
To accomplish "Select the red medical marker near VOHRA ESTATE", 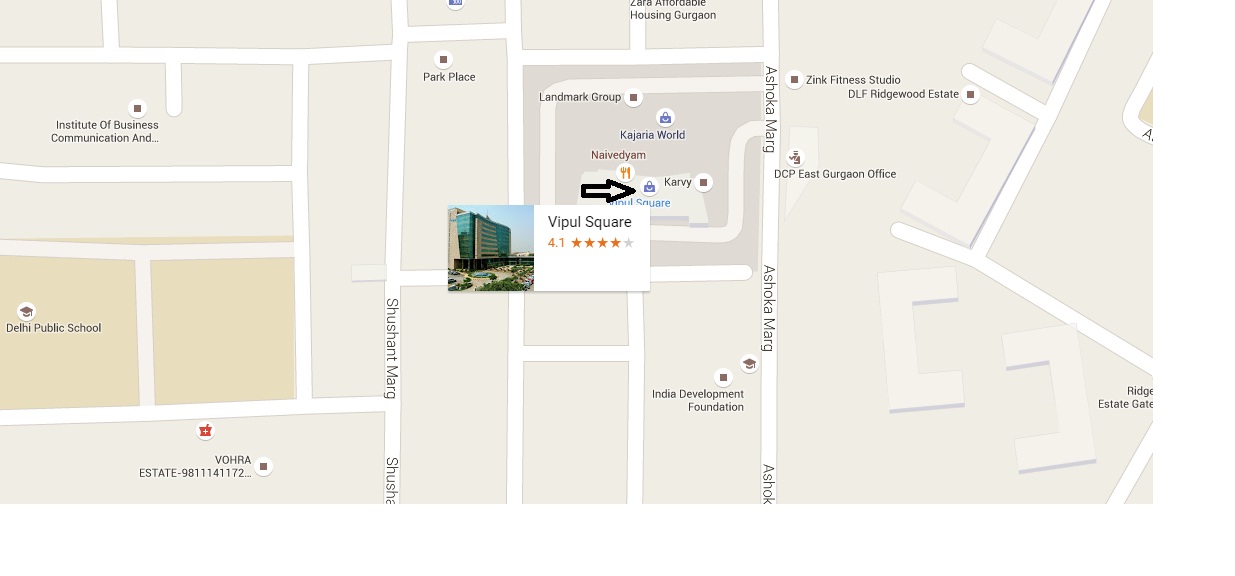I will pos(205,431).
